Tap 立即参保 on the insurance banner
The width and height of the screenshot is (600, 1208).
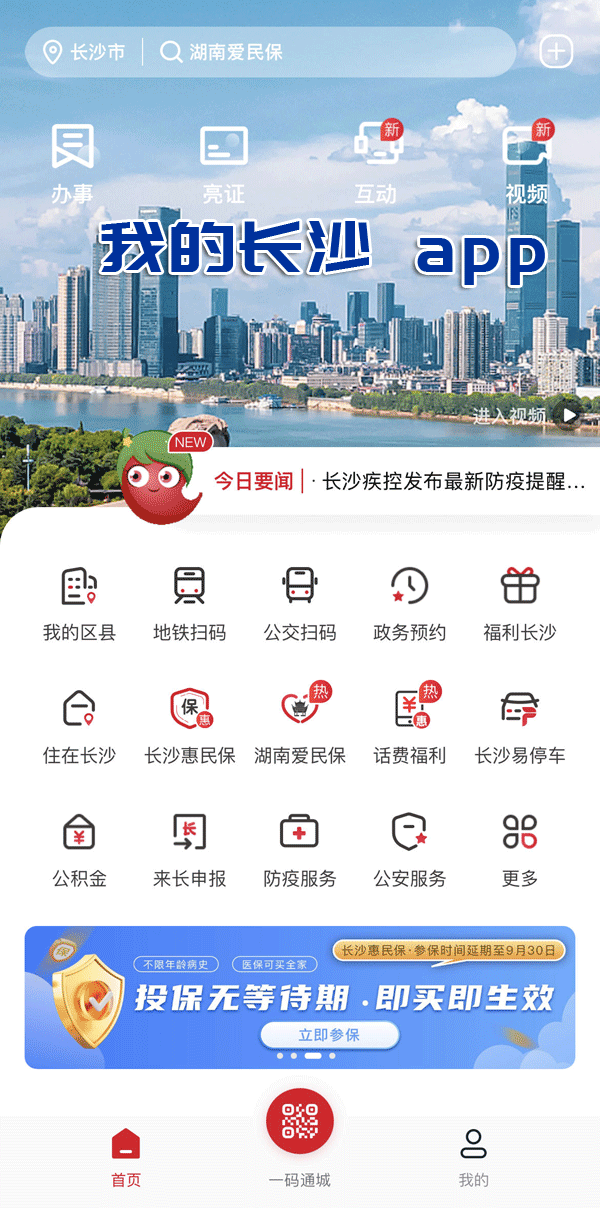[x=329, y=1035]
